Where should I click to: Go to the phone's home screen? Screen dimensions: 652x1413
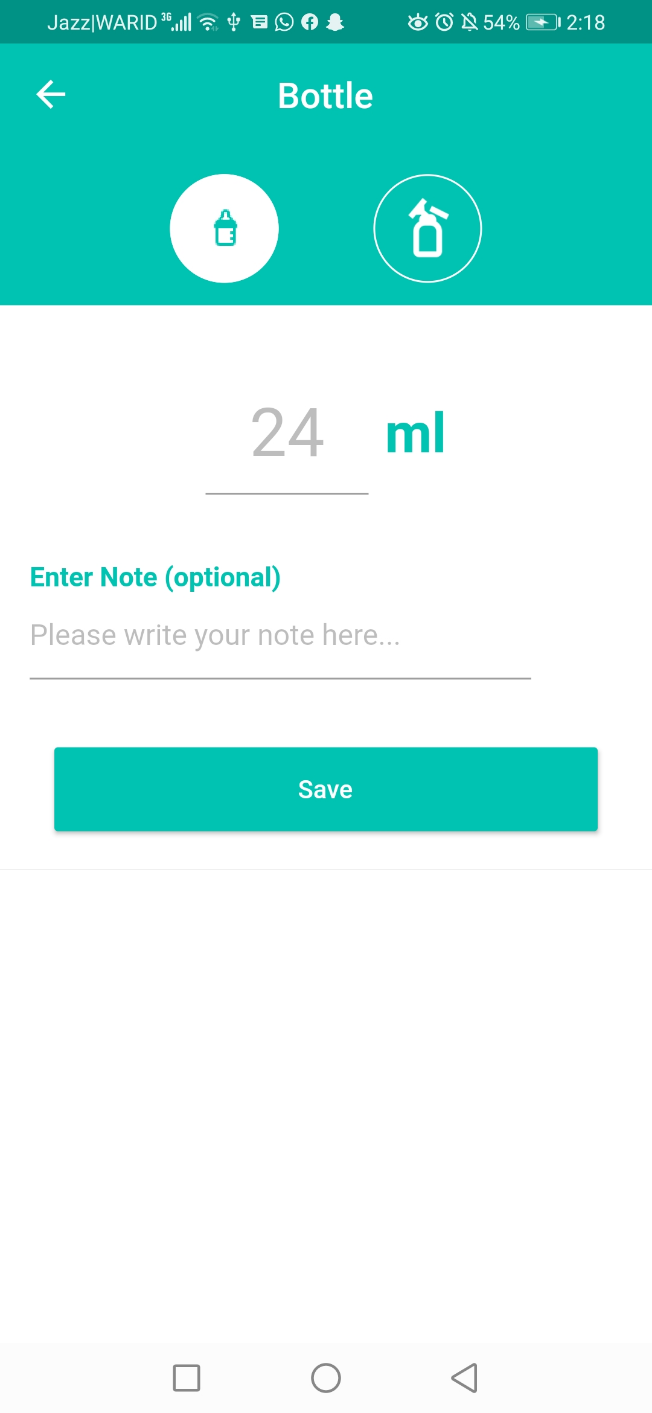click(326, 1378)
